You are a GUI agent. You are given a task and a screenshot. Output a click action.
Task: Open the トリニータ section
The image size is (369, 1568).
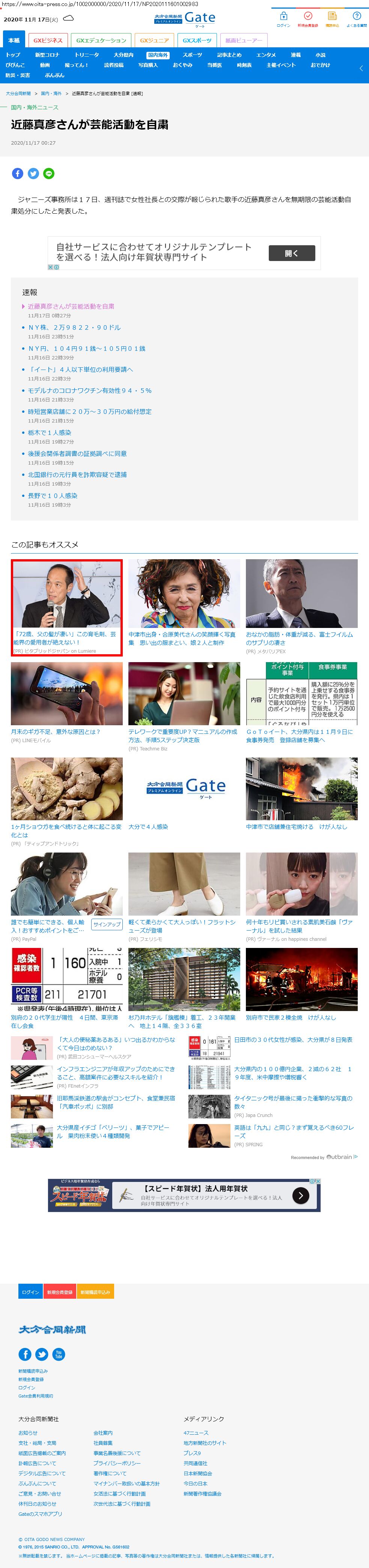coord(87,55)
